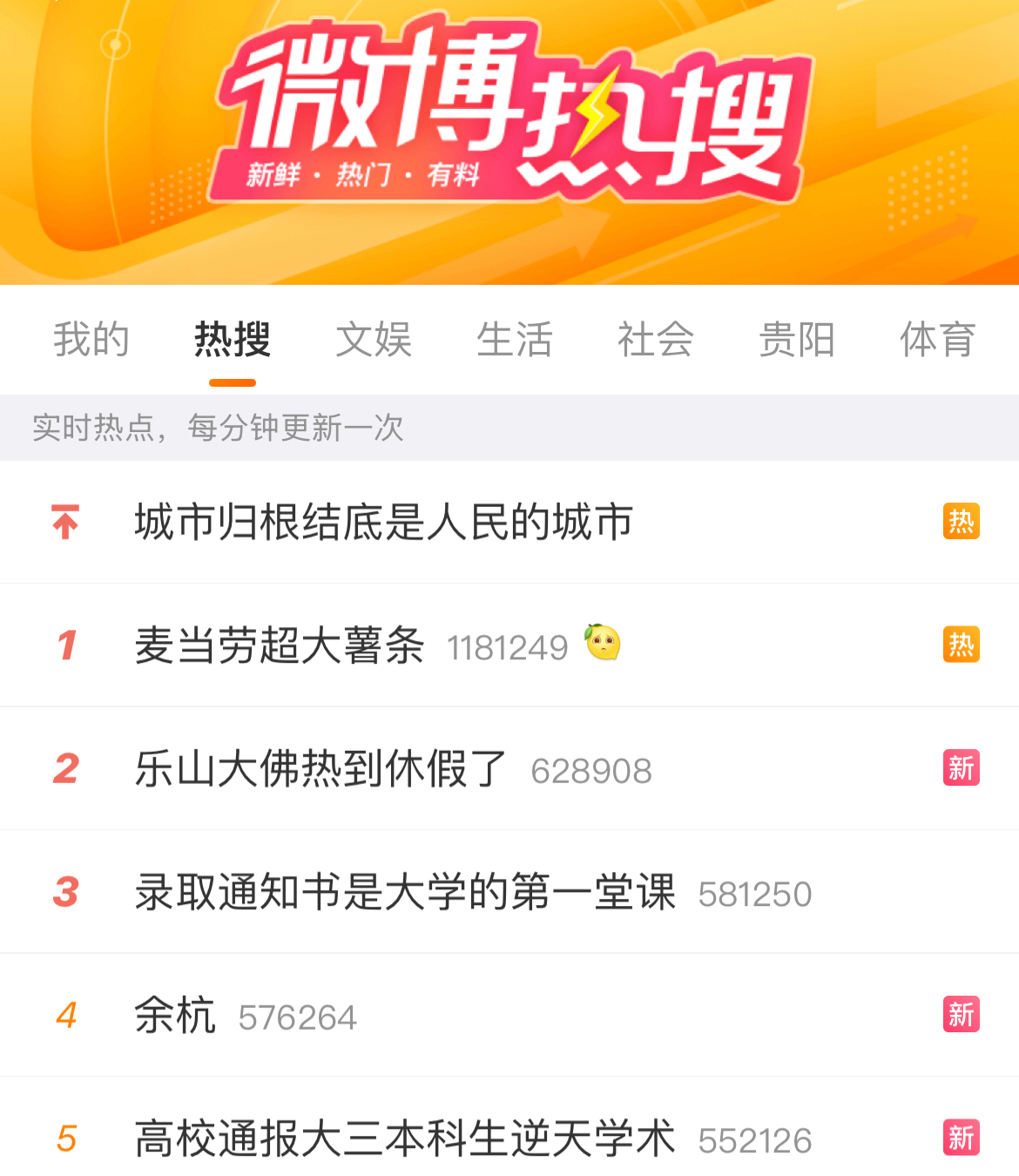Switch to the 我的 tab
The image size is (1019, 1176).
91,340
